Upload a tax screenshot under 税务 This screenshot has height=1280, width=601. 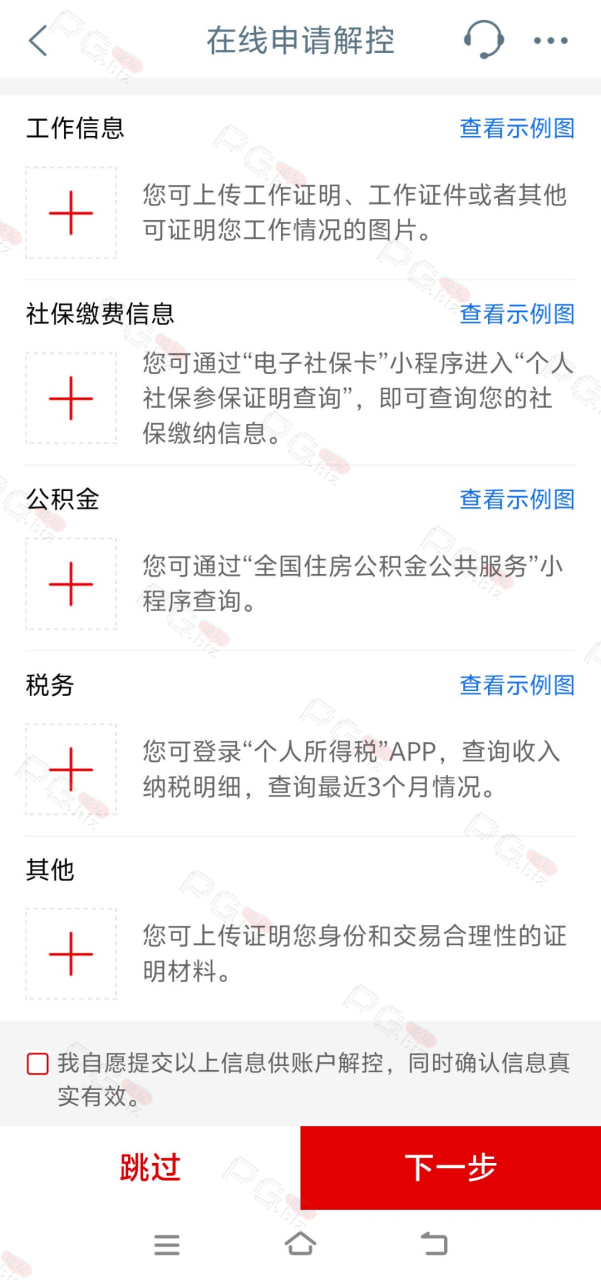[x=71, y=769]
